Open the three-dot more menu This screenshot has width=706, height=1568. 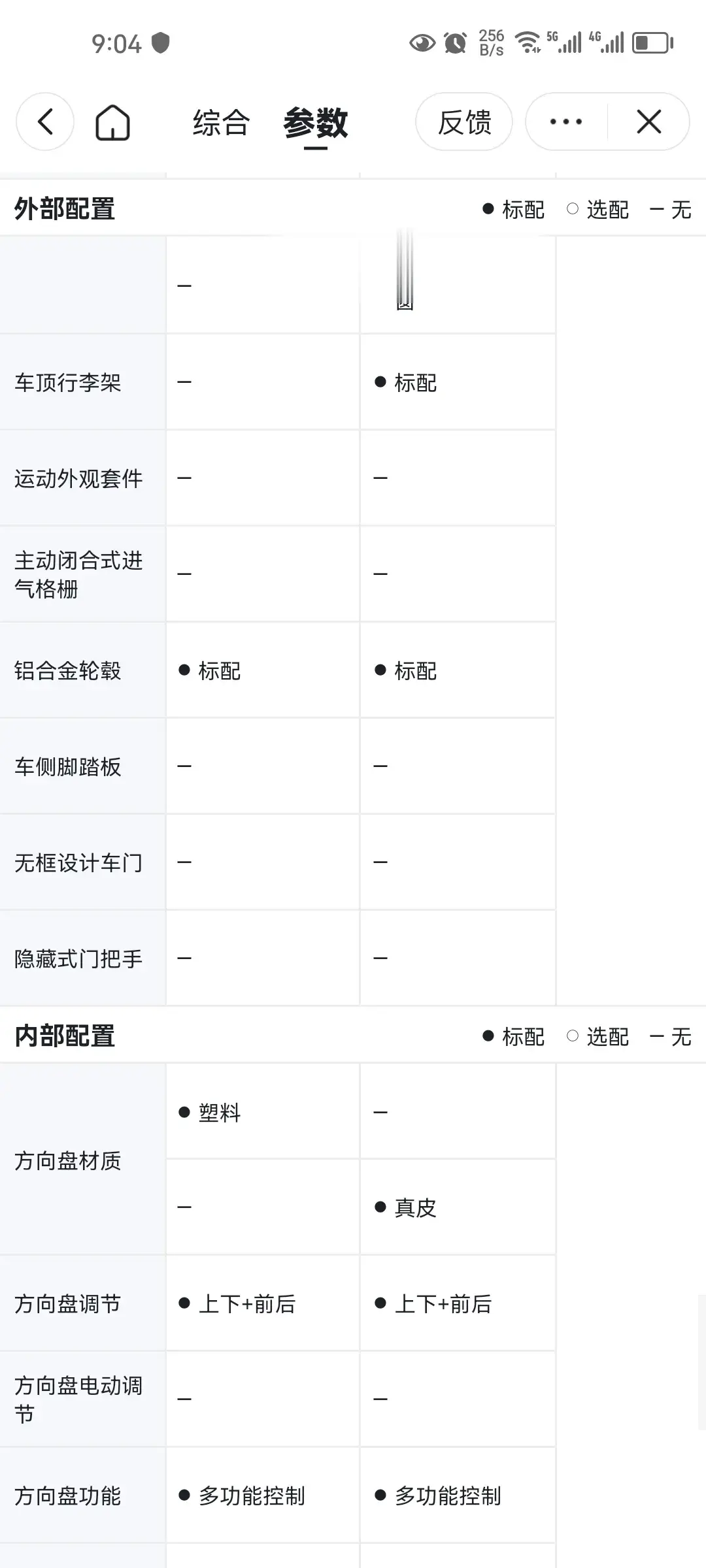(x=566, y=122)
